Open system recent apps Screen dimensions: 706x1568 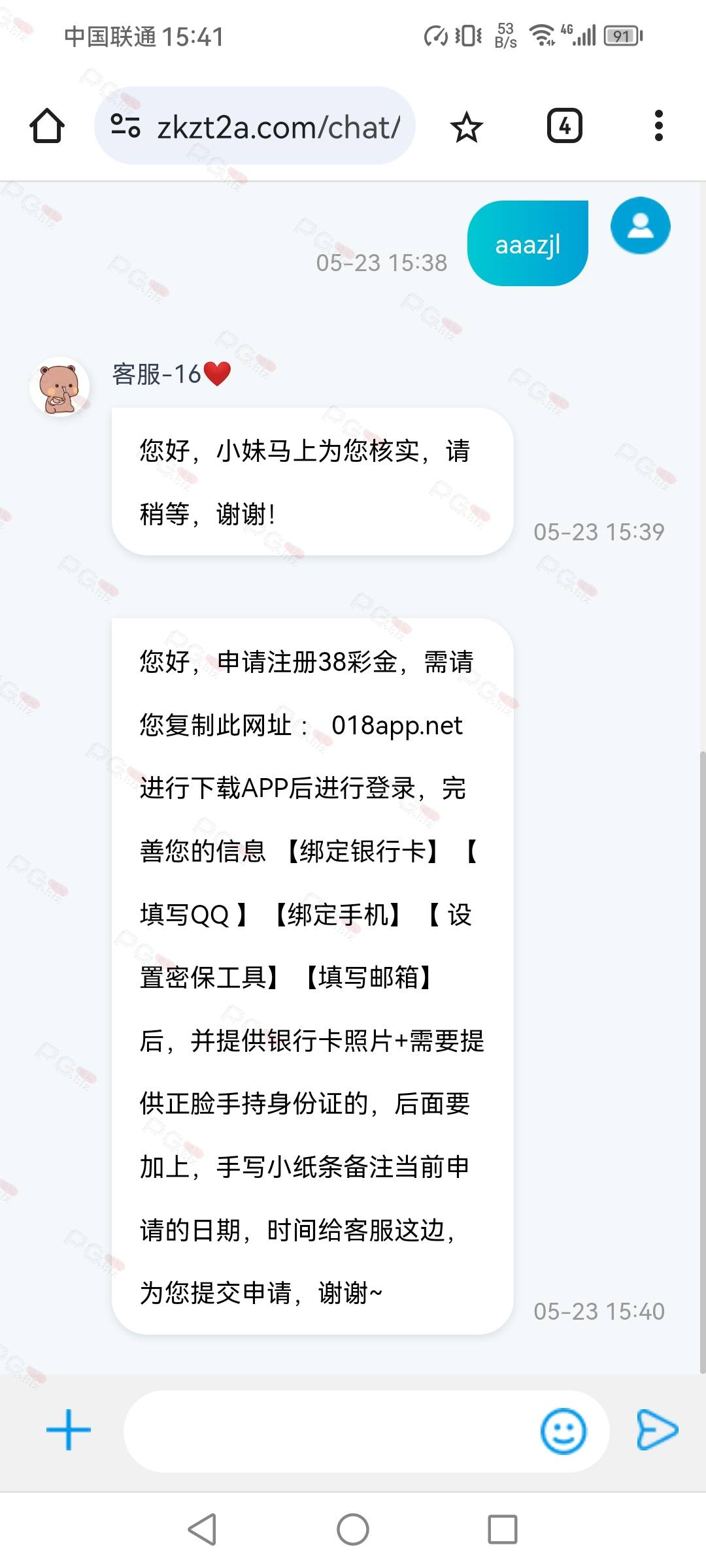coord(502,1529)
